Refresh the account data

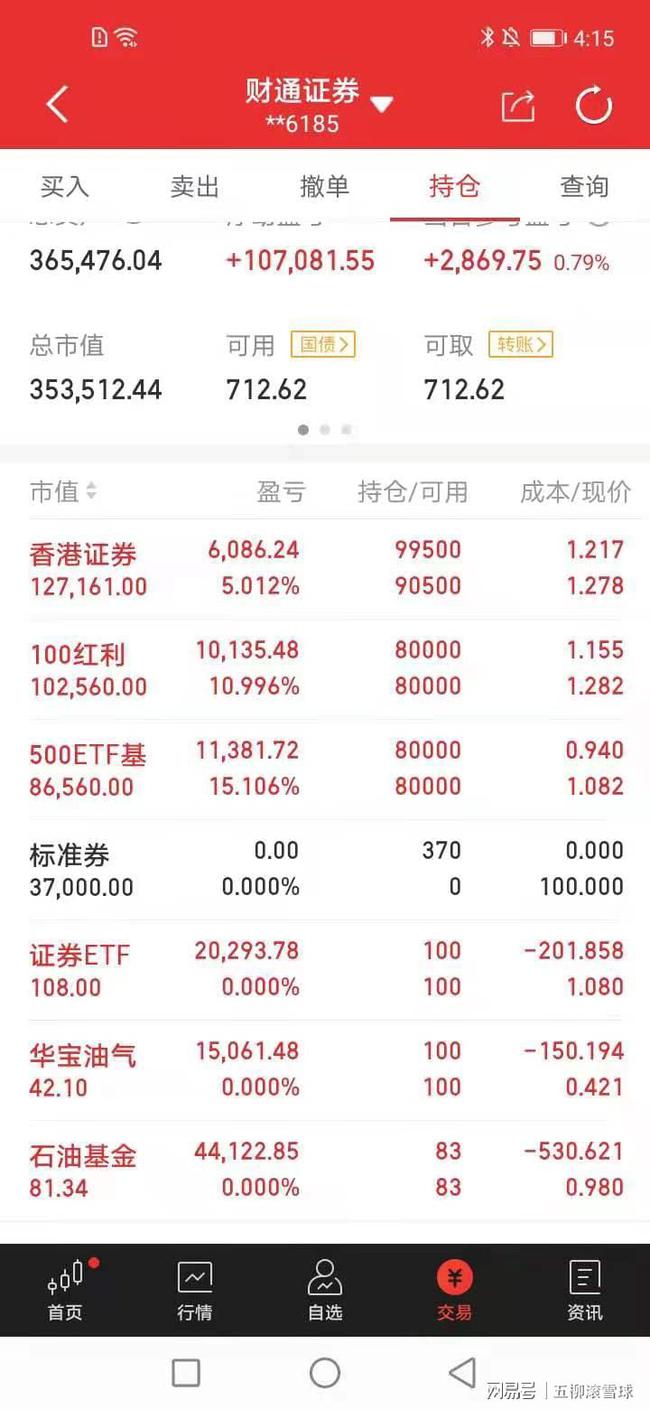pyautogui.click(x=593, y=105)
